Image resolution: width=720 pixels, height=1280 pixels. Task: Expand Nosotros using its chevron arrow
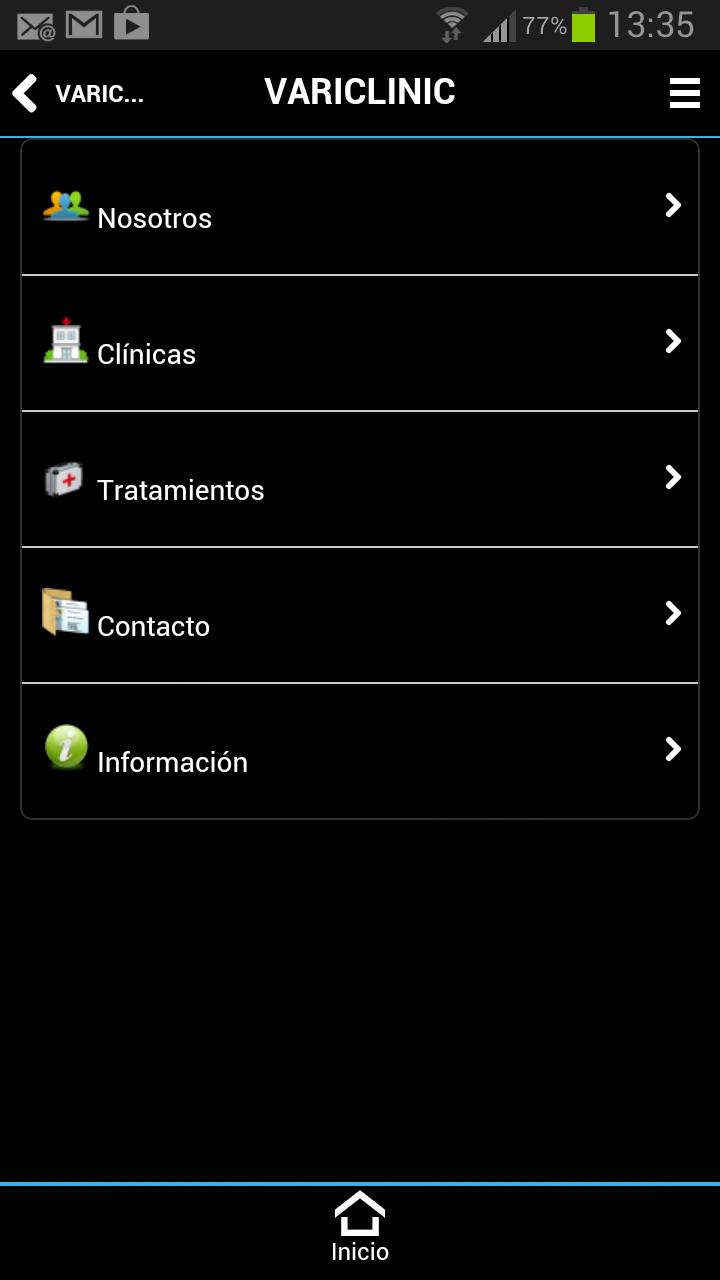[x=672, y=205]
